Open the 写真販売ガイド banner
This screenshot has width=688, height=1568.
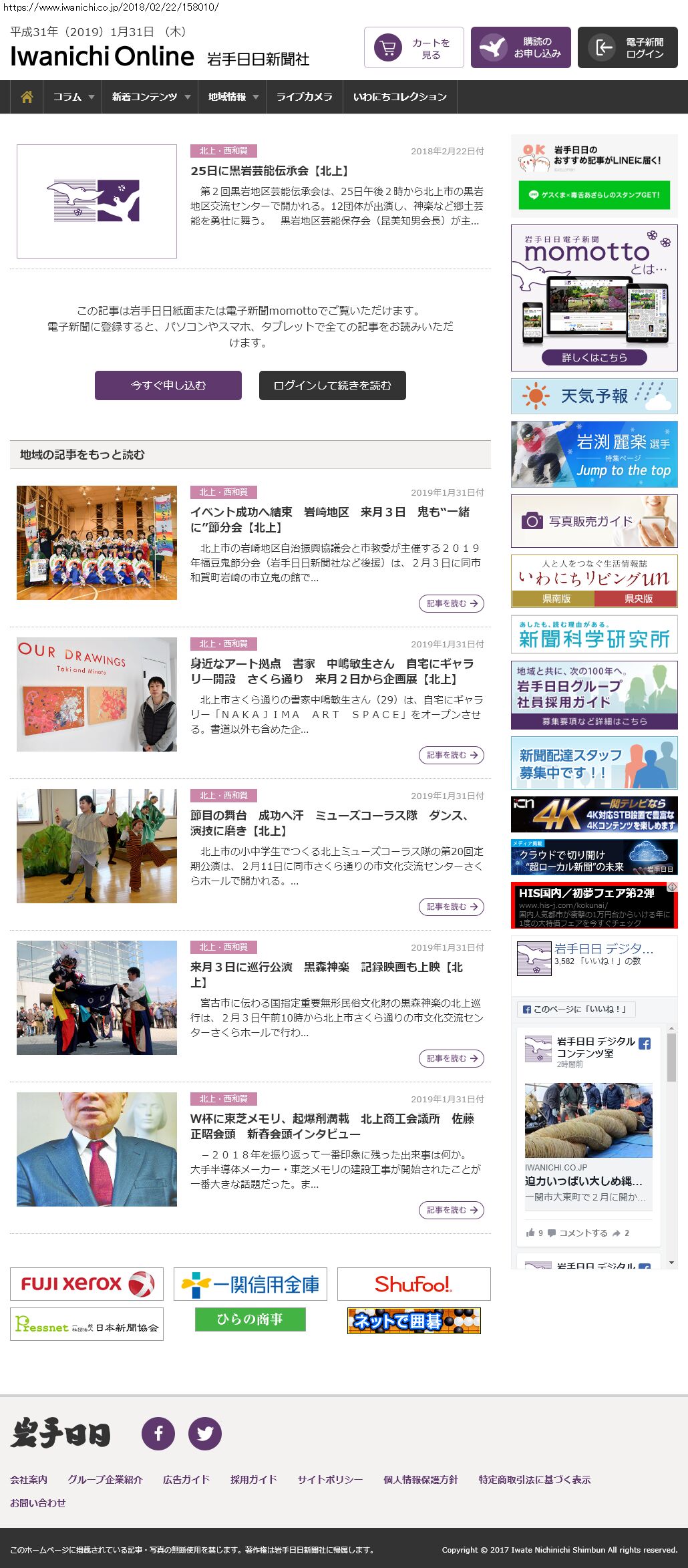point(594,521)
